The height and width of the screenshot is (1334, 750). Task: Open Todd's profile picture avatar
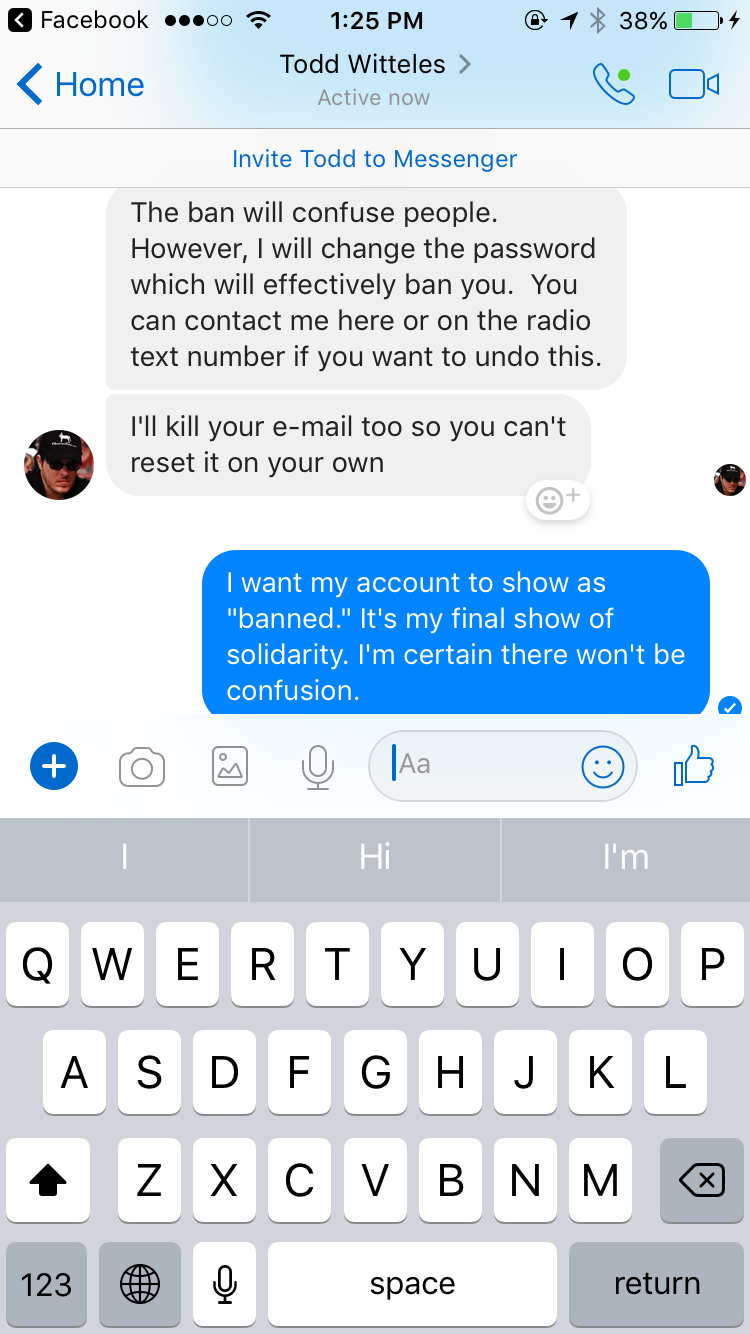59,465
